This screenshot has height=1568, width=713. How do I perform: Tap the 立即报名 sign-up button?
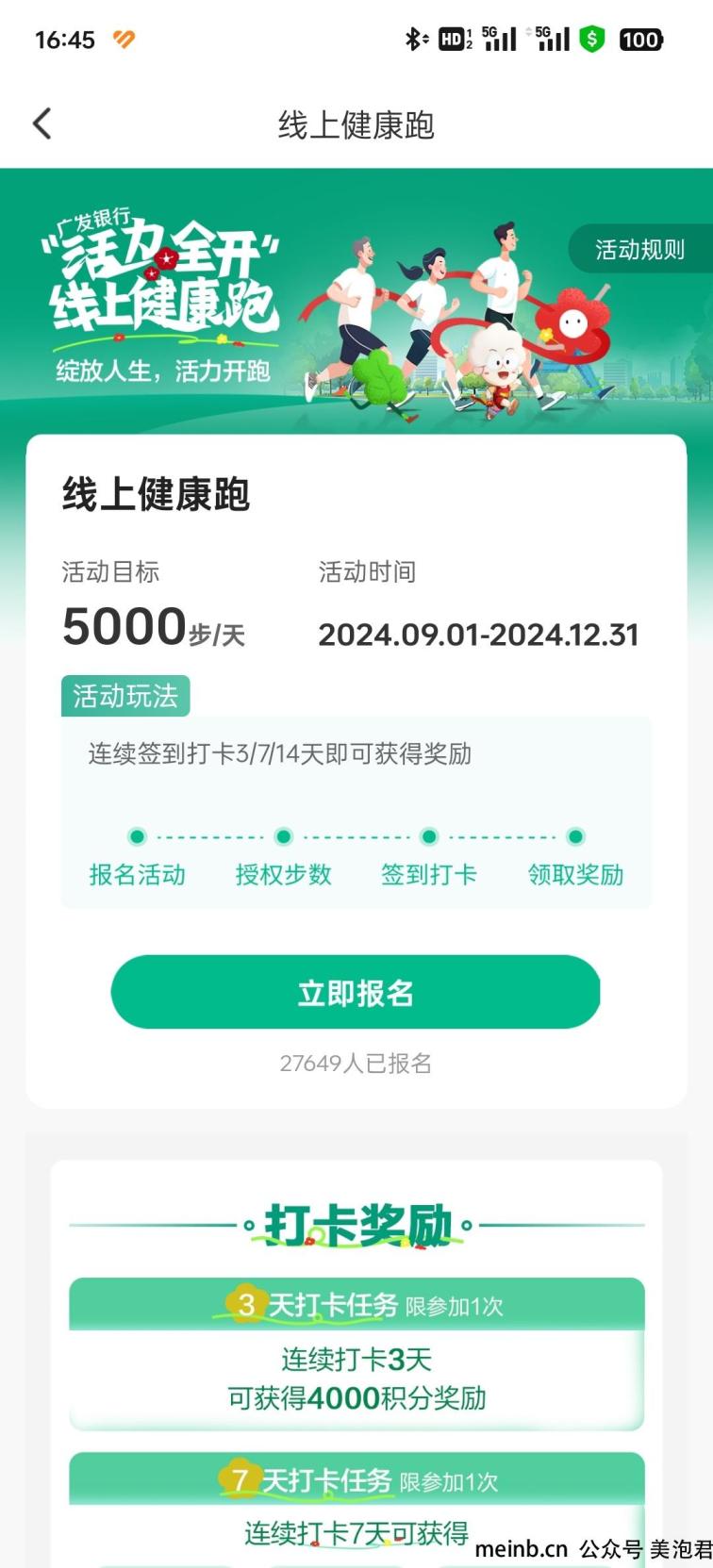[x=356, y=992]
